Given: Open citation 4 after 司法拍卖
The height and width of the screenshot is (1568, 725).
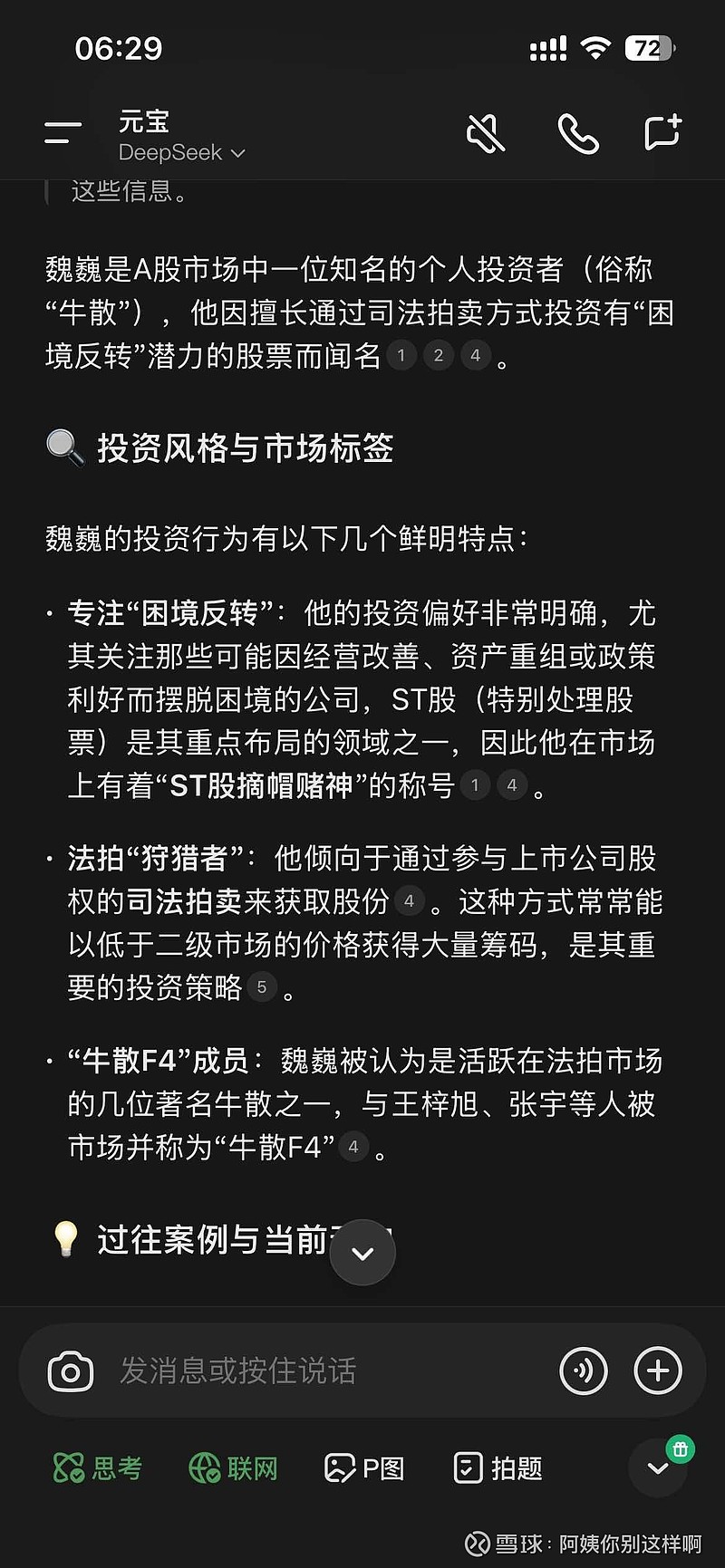Looking at the screenshot, I should pos(410,901).
